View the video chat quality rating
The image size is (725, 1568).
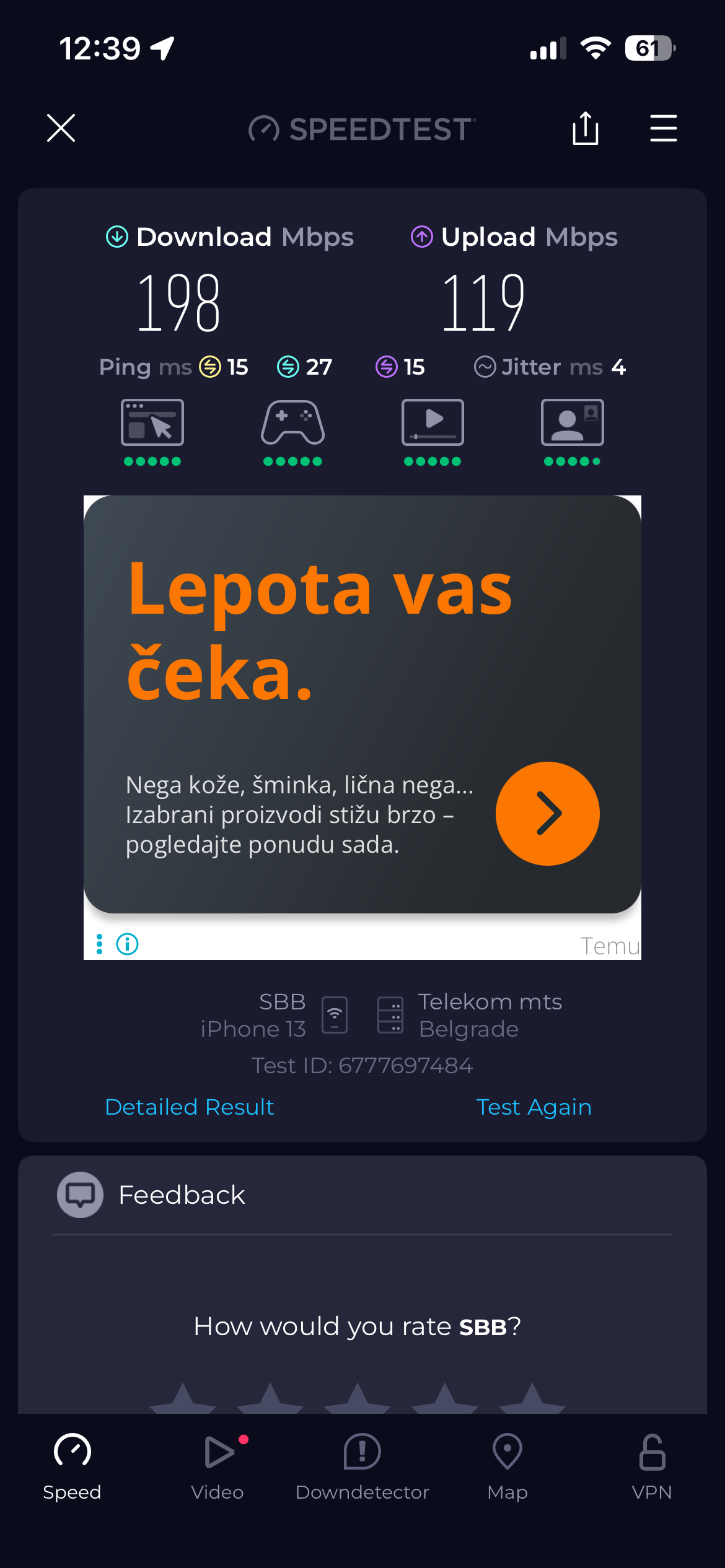pyautogui.click(x=572, y=432)
